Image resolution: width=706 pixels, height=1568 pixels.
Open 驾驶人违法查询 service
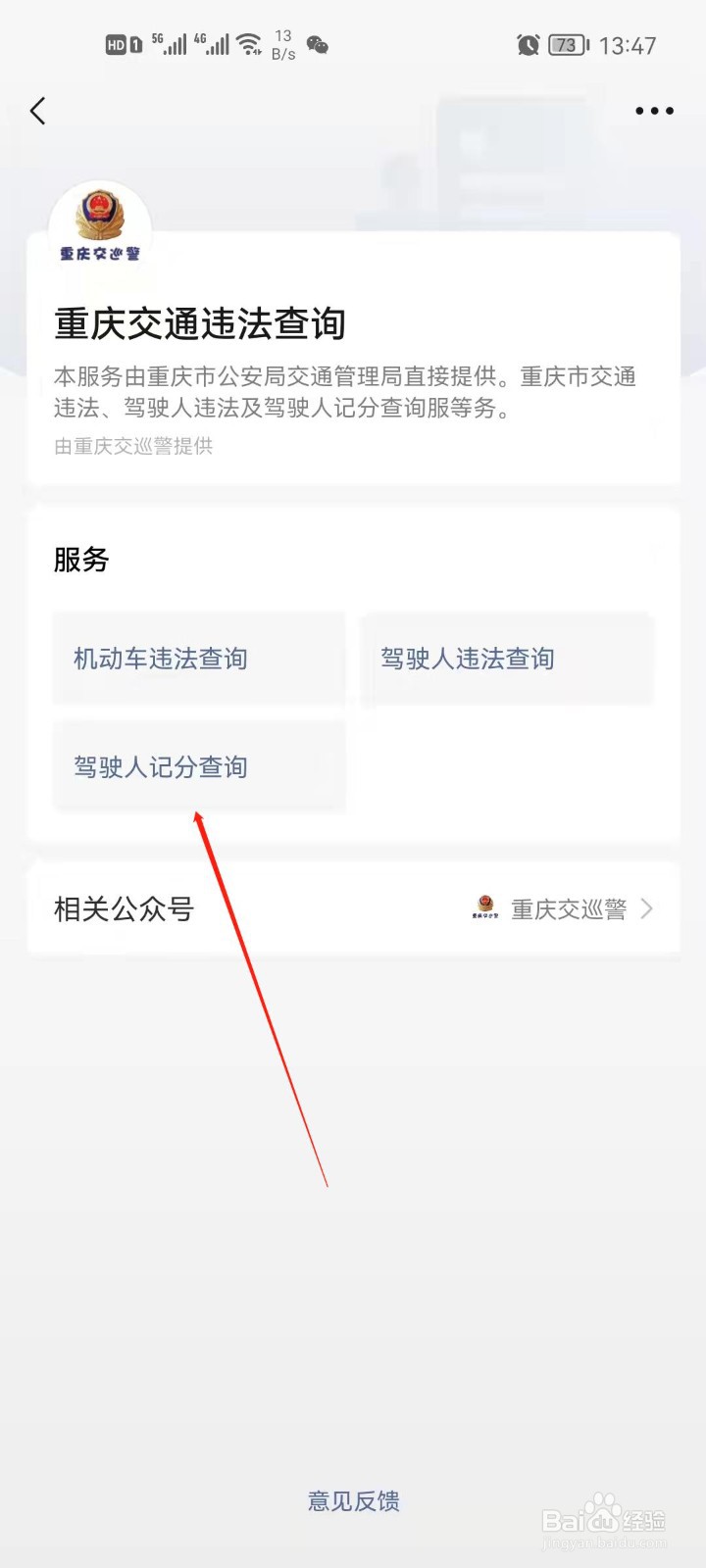507,659
